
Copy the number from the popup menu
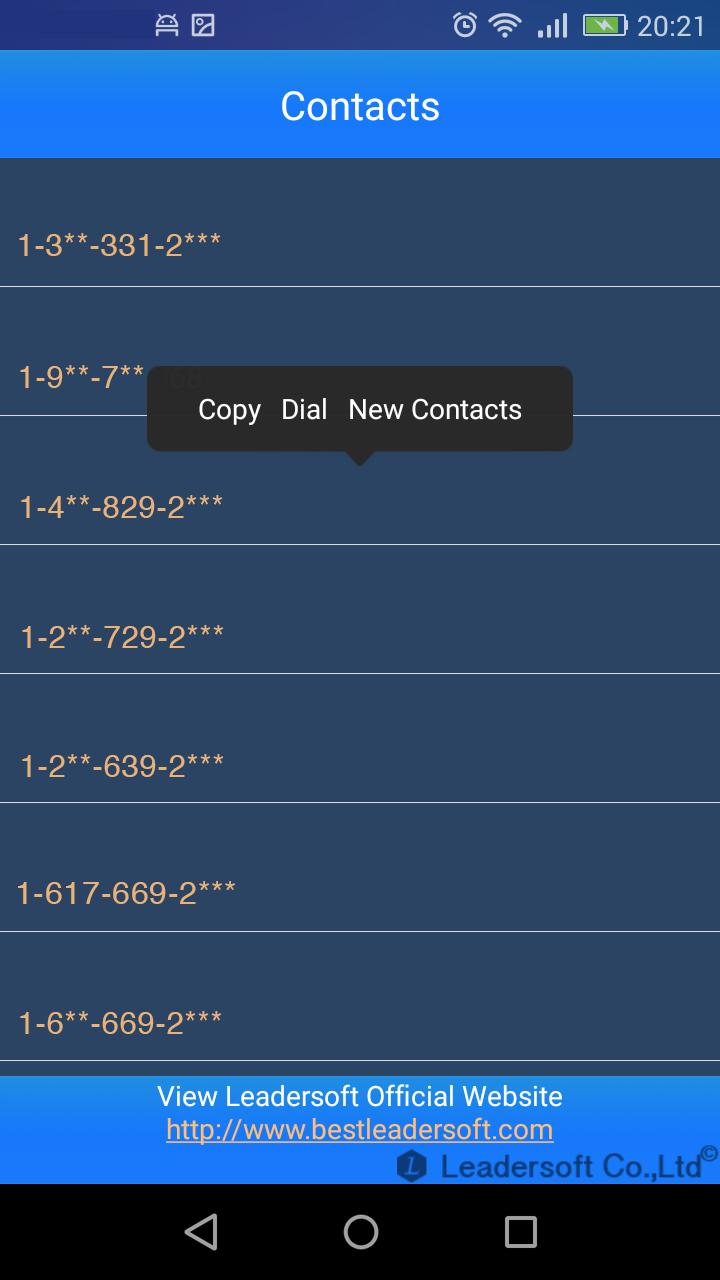(229, 410)
